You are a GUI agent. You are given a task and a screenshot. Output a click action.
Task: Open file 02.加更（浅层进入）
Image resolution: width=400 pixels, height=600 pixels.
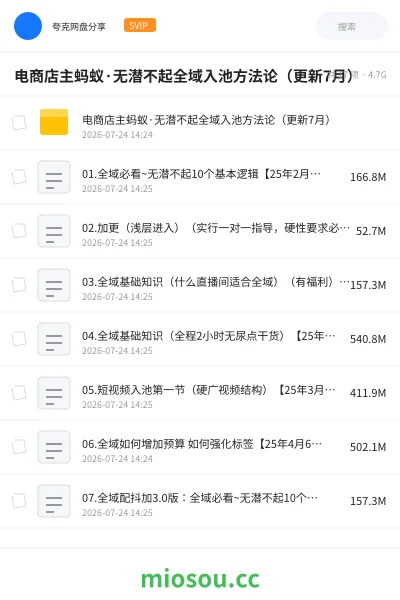pyautogui.click(x=200, y=231)
